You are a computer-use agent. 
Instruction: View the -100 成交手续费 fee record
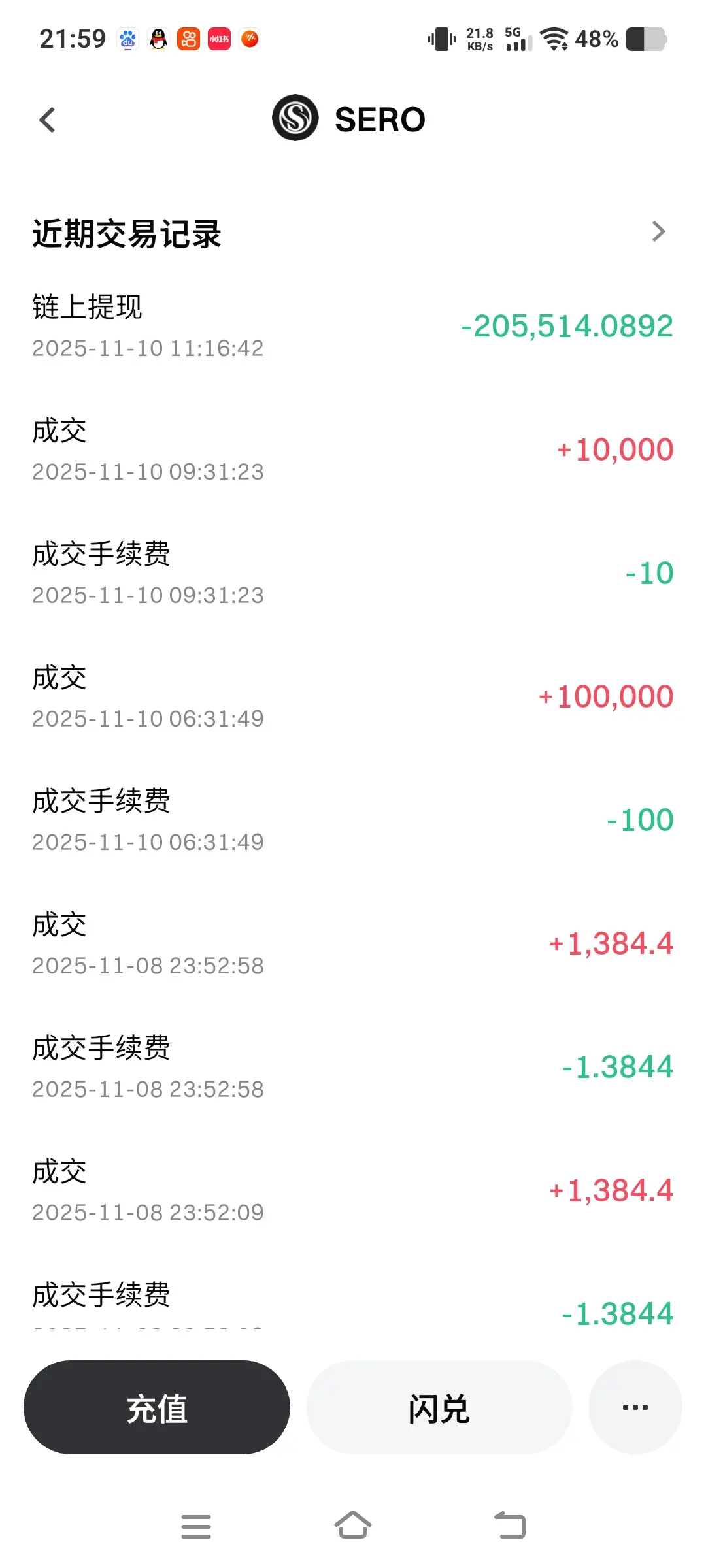[x=353, y=821]
